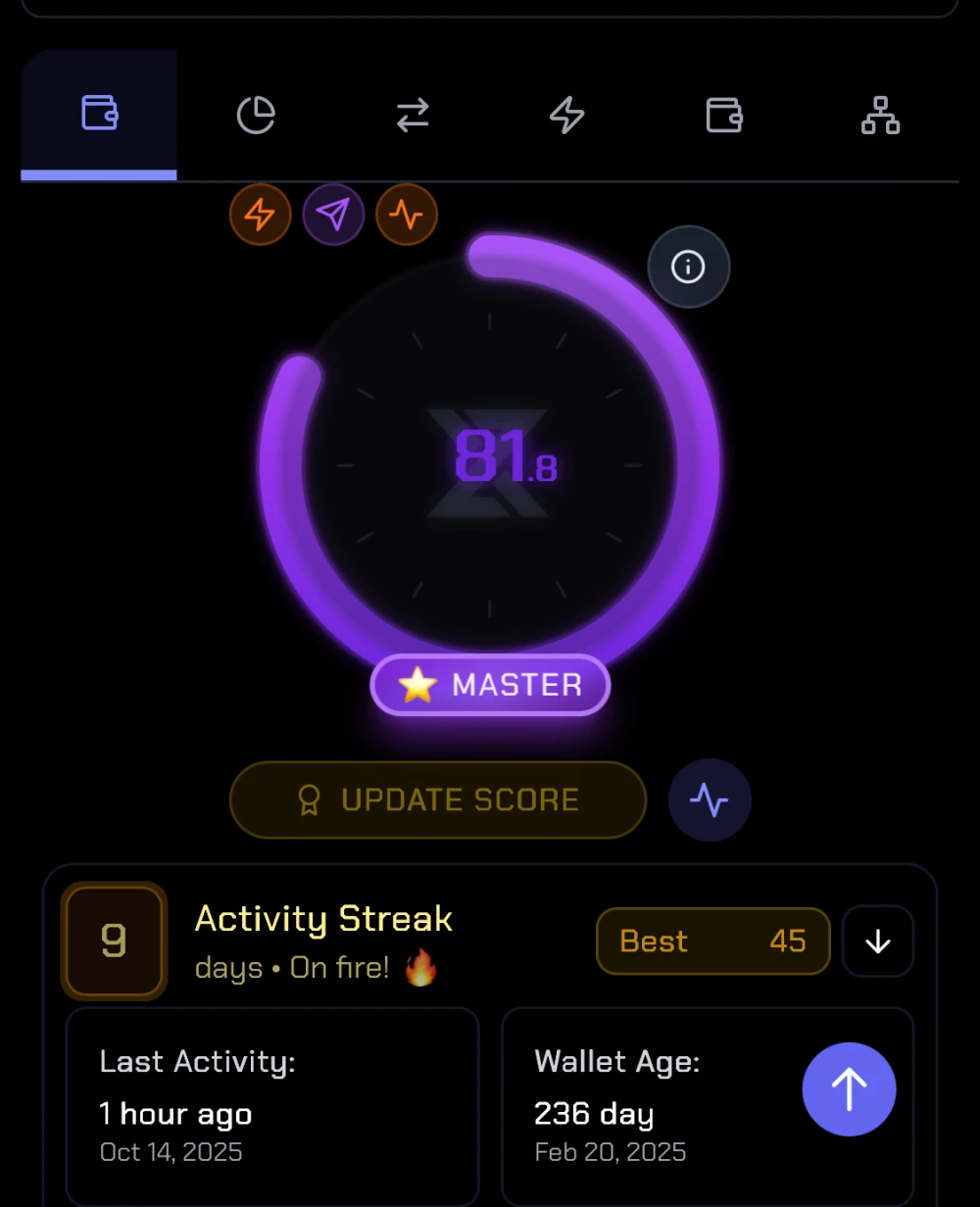Tap the orange lightning badge icon
This screenshot has width=980, height=1207.
pyautogui.click(x=261, y=214)
